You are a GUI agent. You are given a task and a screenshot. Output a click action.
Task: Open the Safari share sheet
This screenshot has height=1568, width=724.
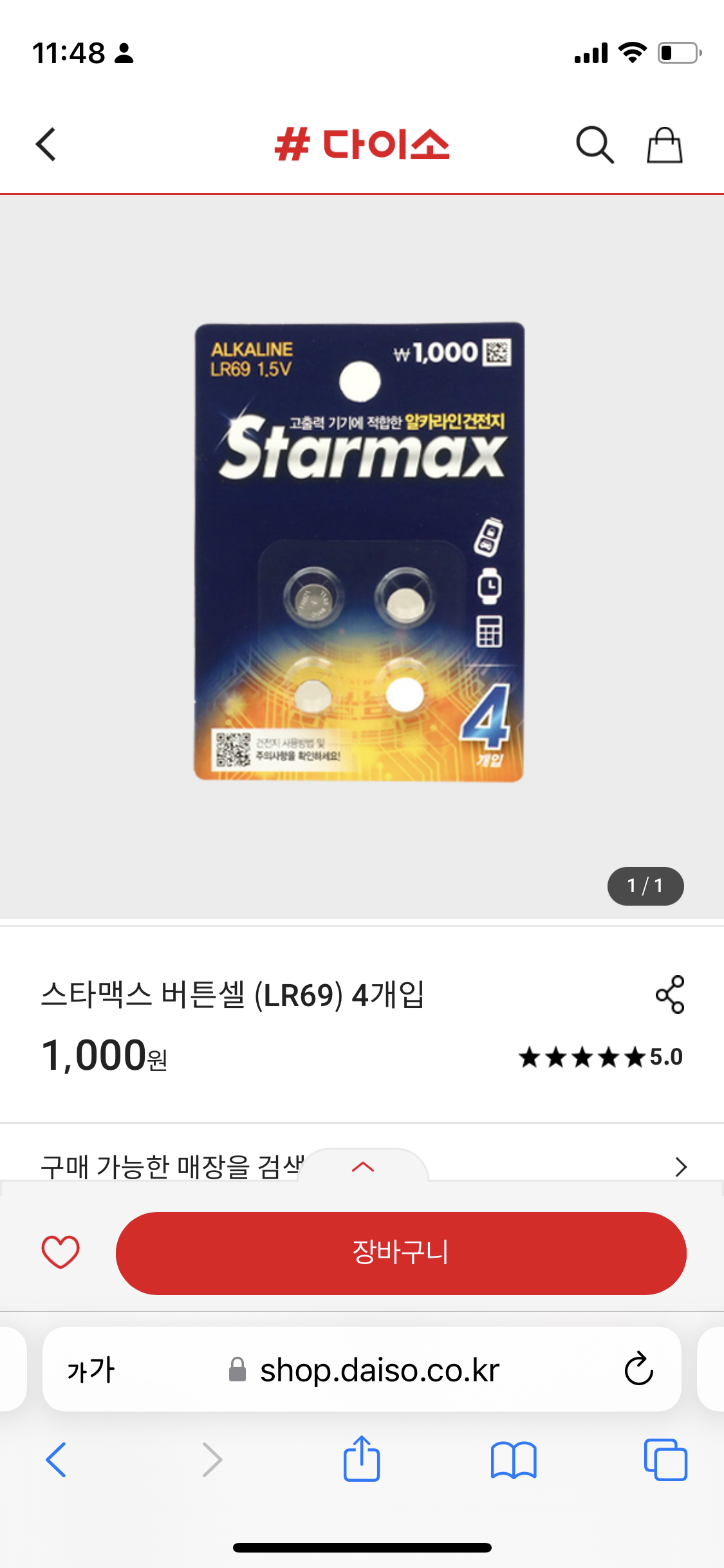(x=362, y=1459)
